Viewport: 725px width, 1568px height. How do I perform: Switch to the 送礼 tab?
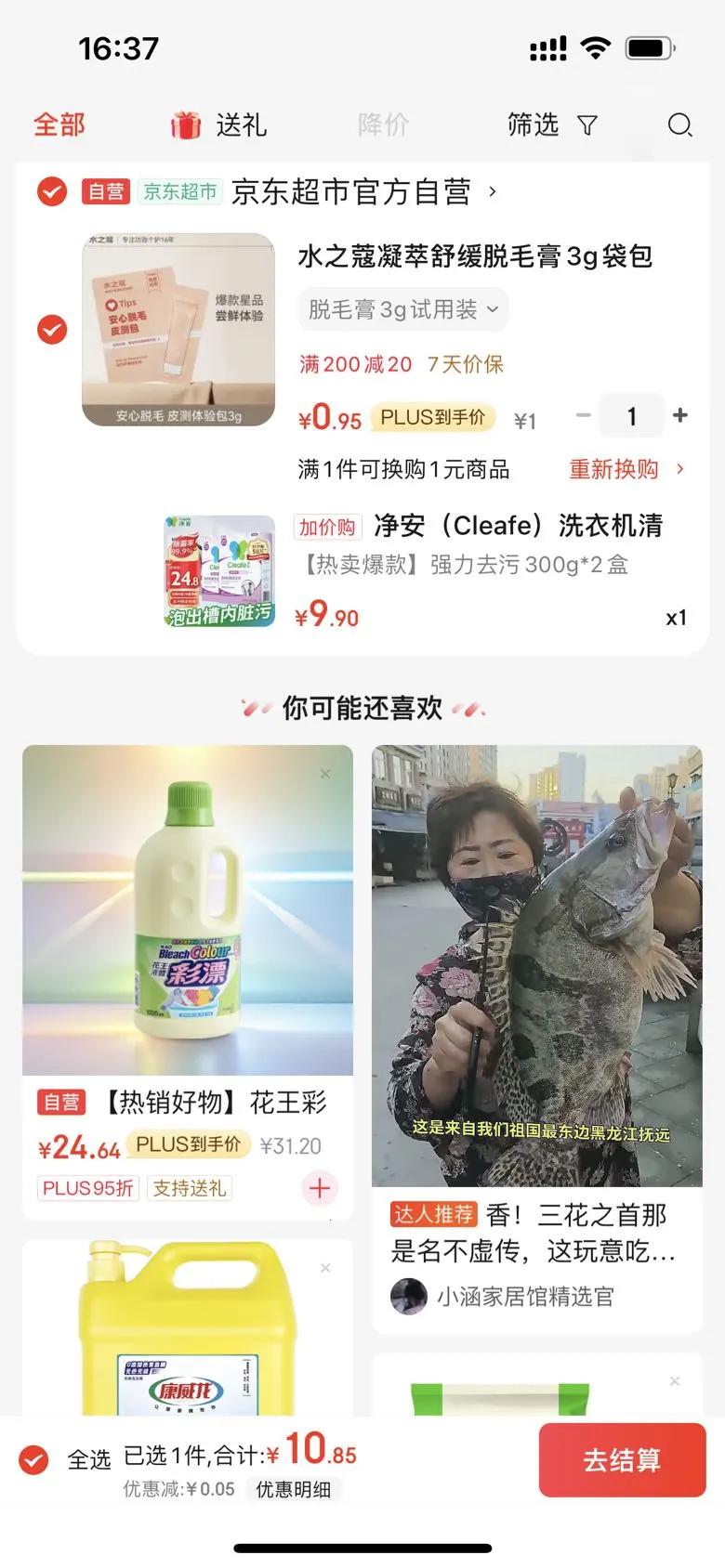[x=219, y=124]
